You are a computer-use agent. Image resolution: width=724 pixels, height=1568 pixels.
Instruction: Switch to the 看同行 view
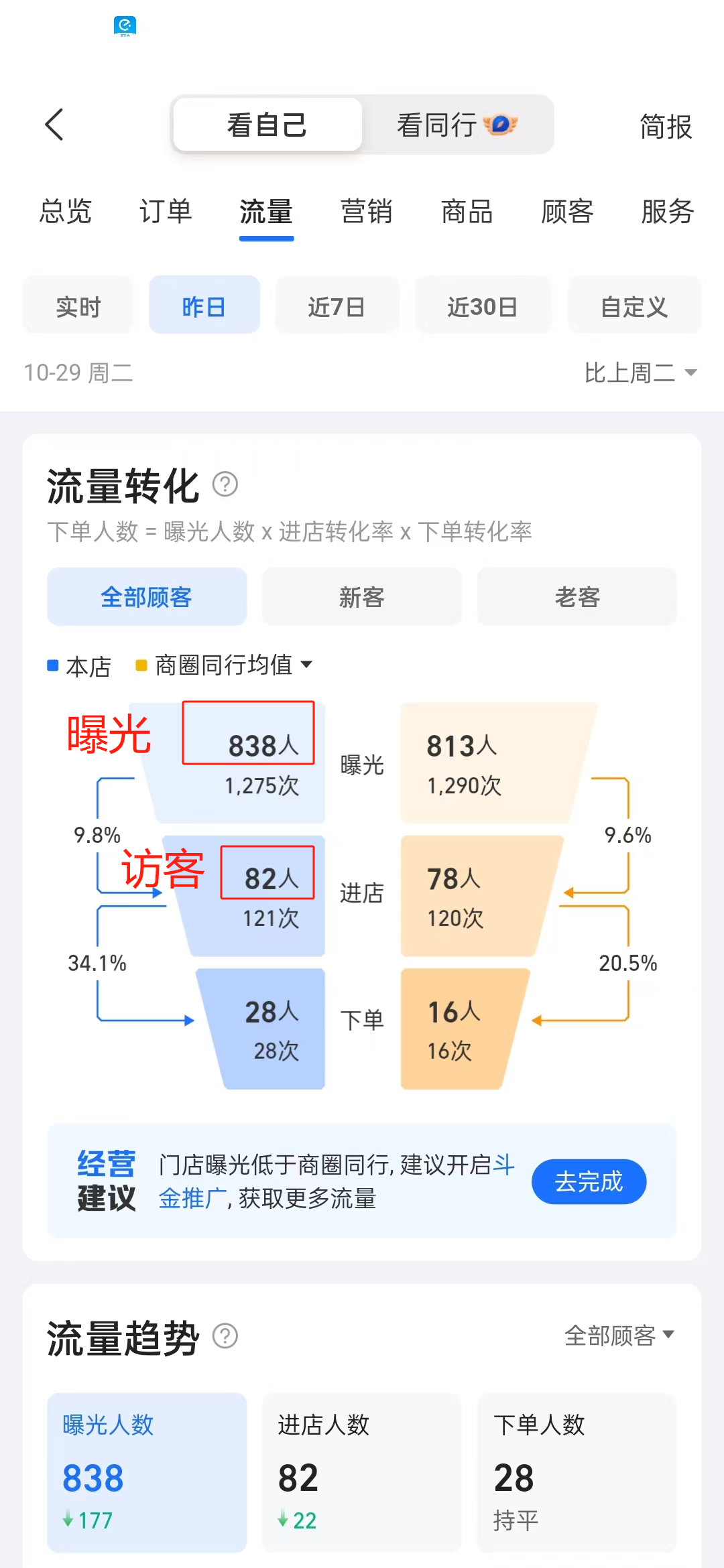pyautogui.click(x=457, y=125)
